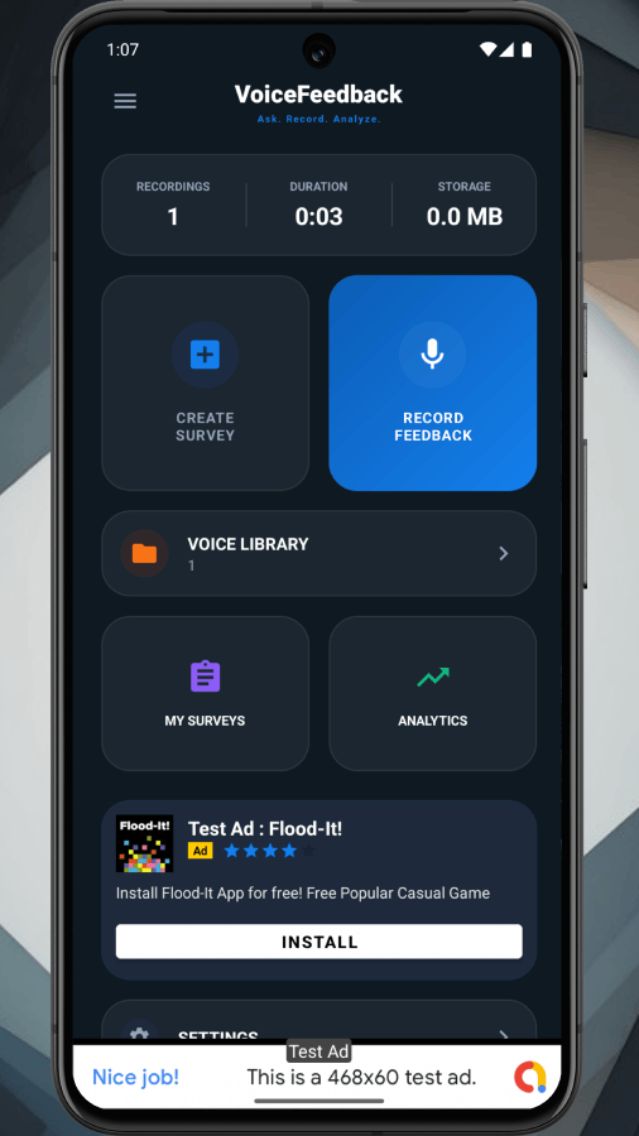Open the Voice Library row
639x1136 pixels.
(x=318, y=553)
